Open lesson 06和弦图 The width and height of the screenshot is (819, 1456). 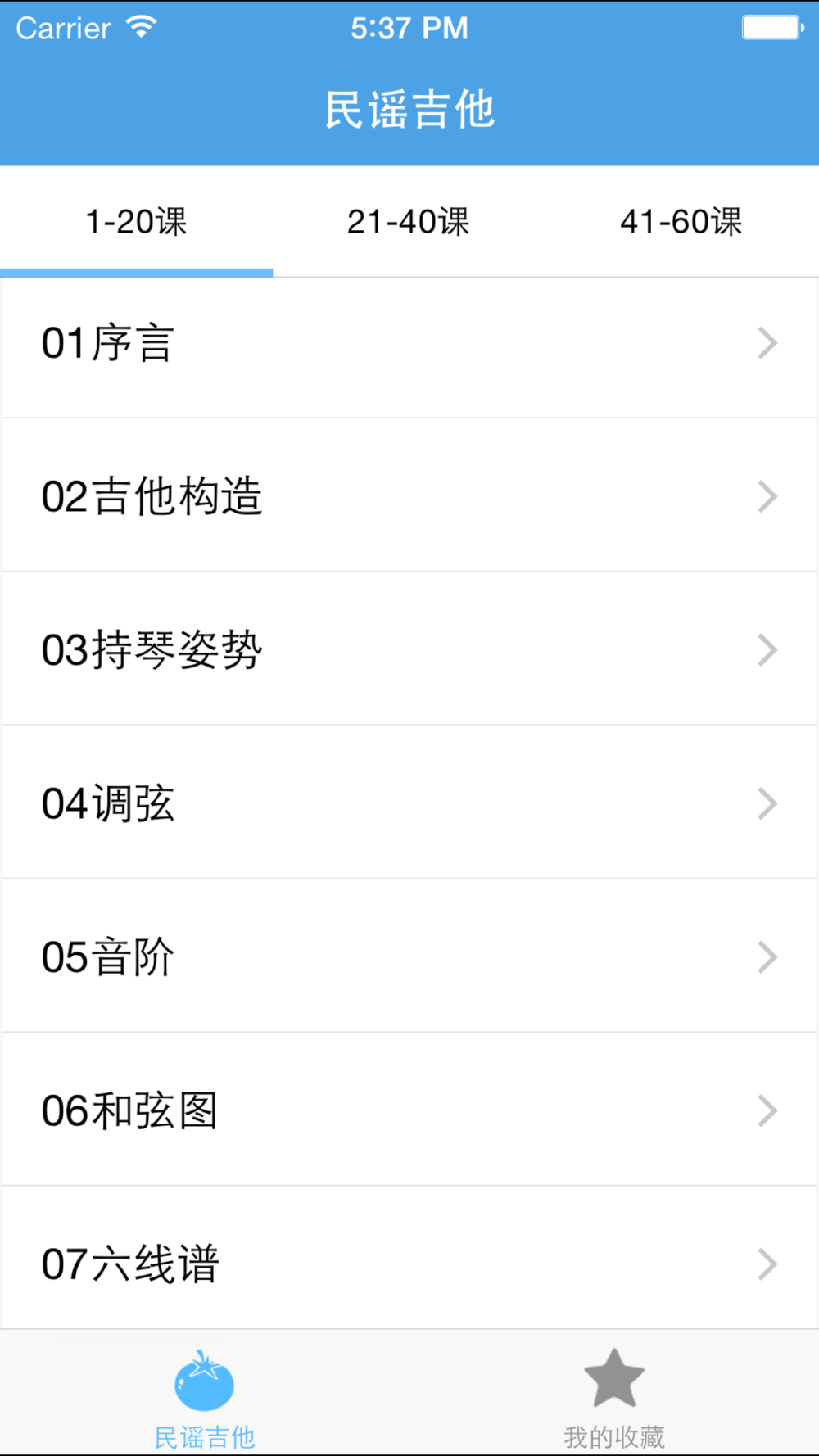[x=409, y=1110]
